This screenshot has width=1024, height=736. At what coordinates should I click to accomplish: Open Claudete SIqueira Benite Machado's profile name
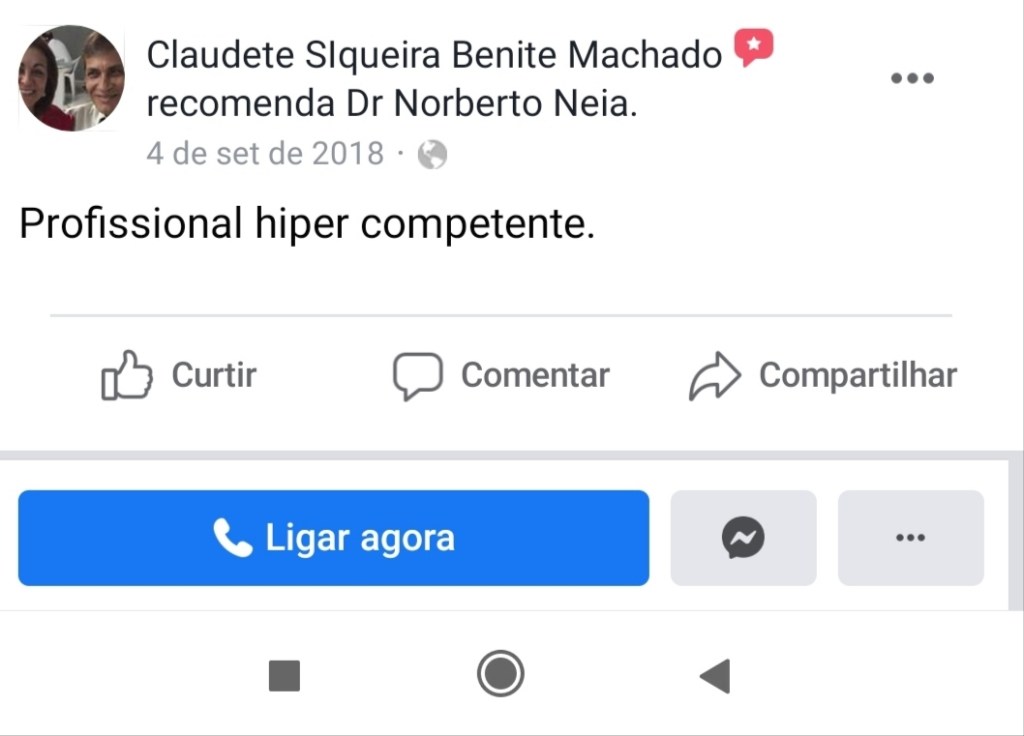coord(434,56)
